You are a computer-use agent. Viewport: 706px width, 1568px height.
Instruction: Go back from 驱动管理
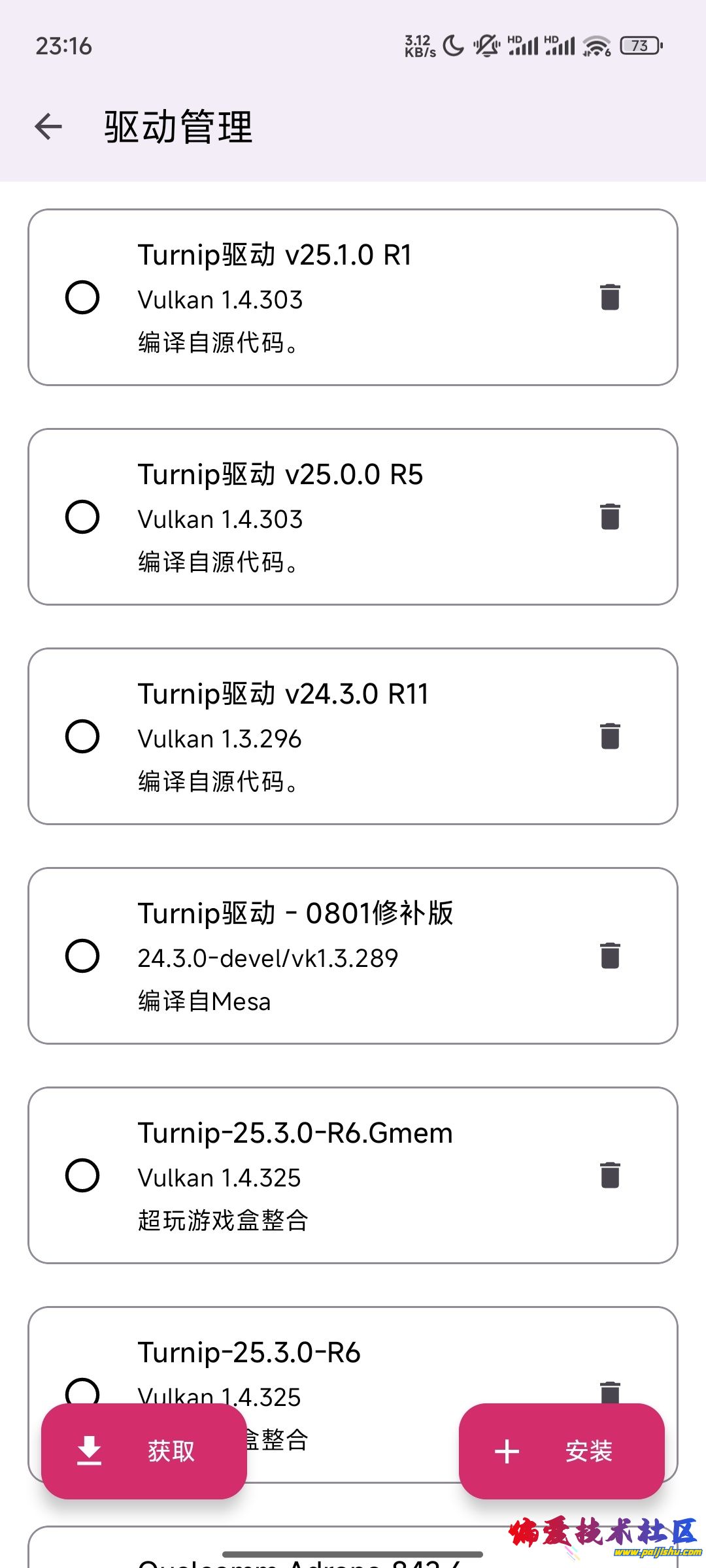[x=48, y=126]
